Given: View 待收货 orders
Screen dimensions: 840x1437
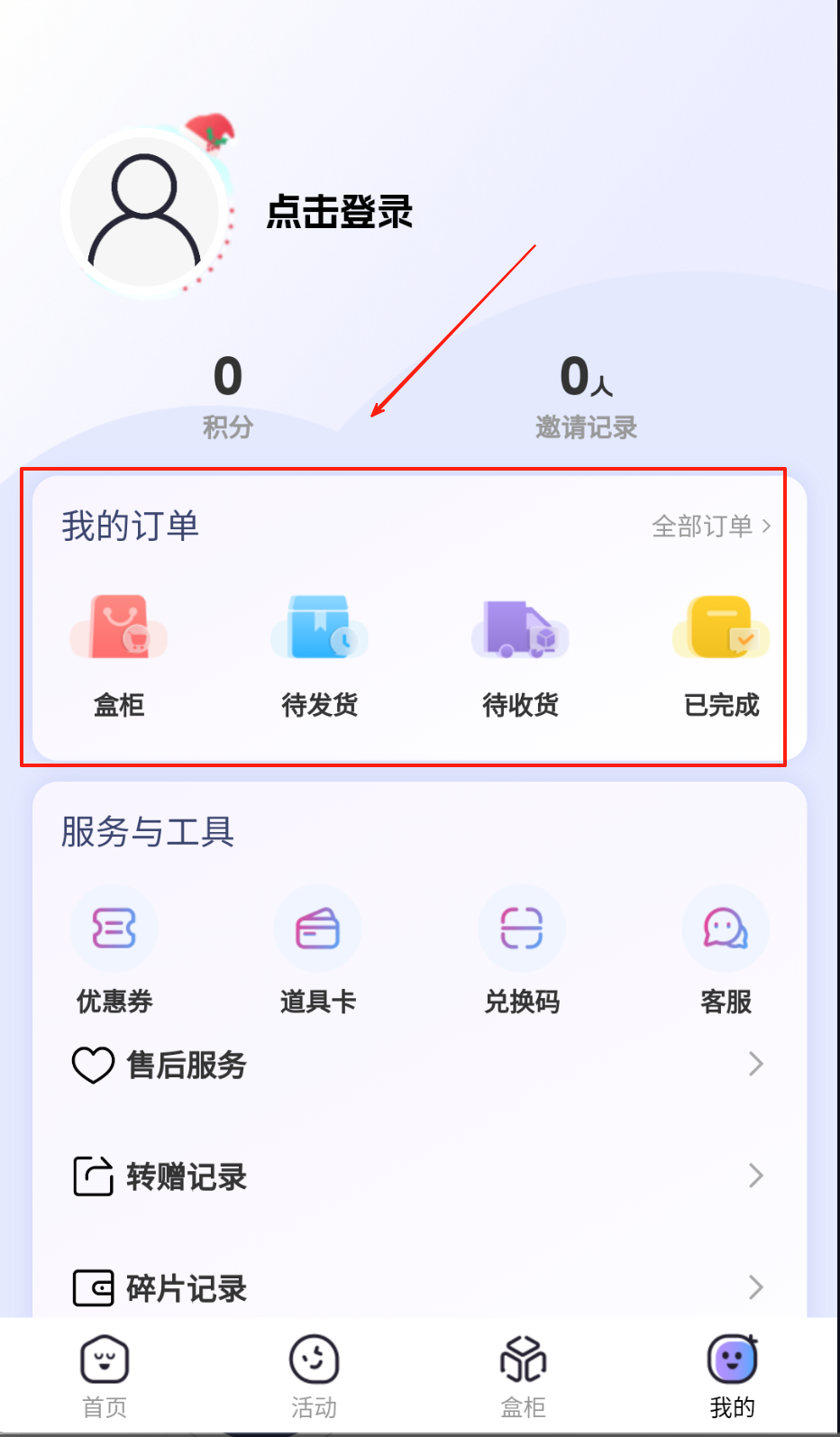Looking at the screenshot, I should tap(520, 654).
